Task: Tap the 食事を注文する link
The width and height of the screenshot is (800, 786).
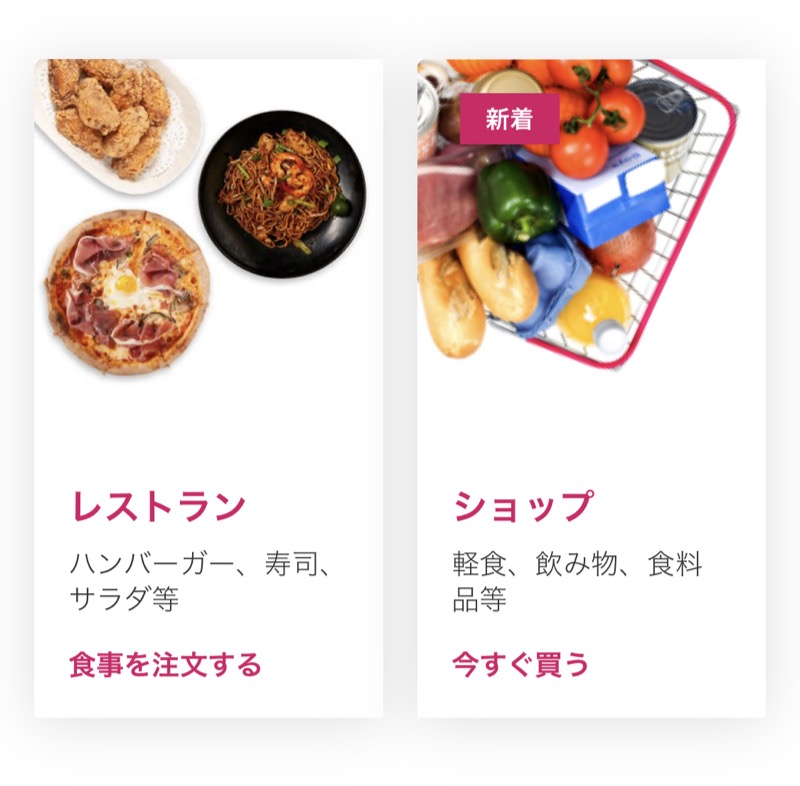Action: click(165, 664)
